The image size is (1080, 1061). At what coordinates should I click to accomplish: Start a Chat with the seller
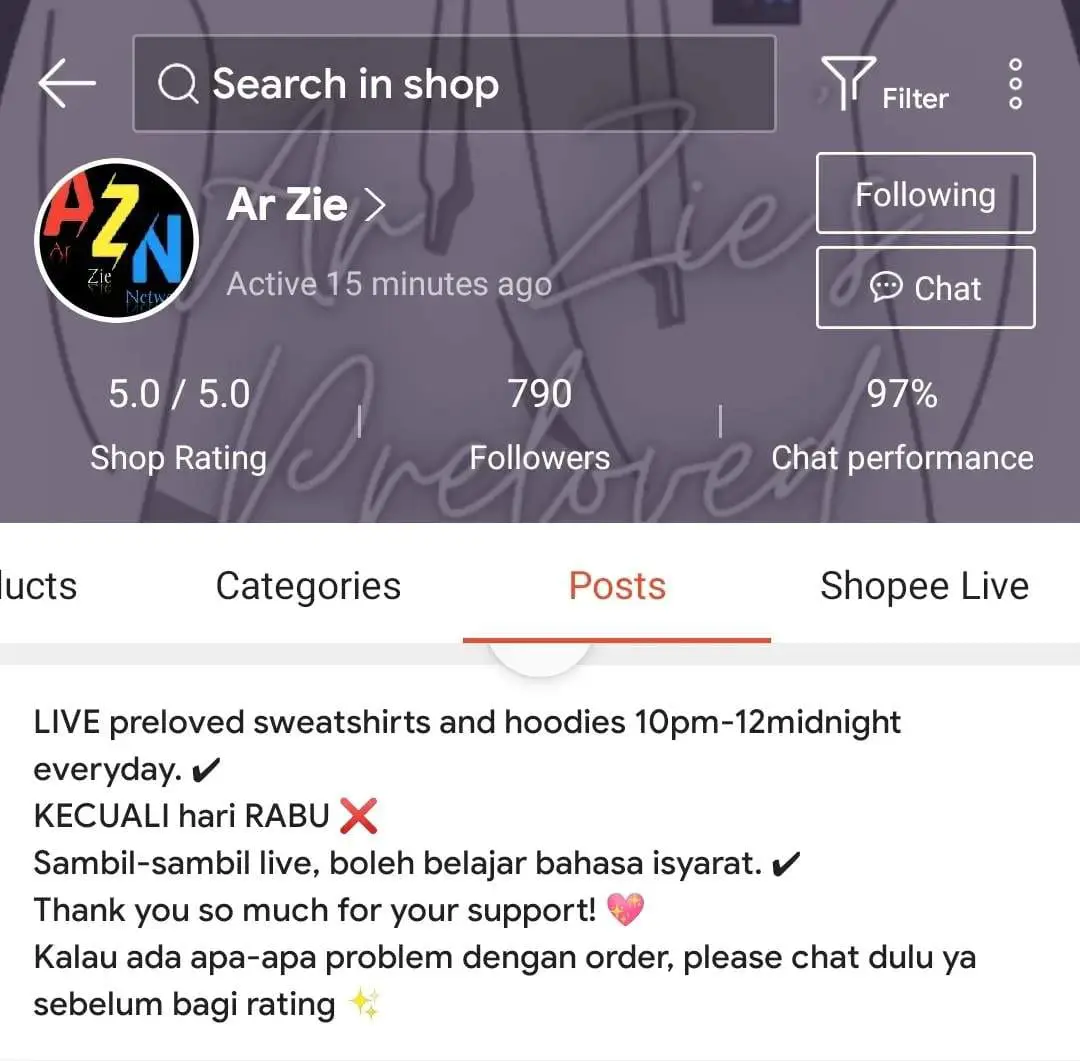pos(925,288)
